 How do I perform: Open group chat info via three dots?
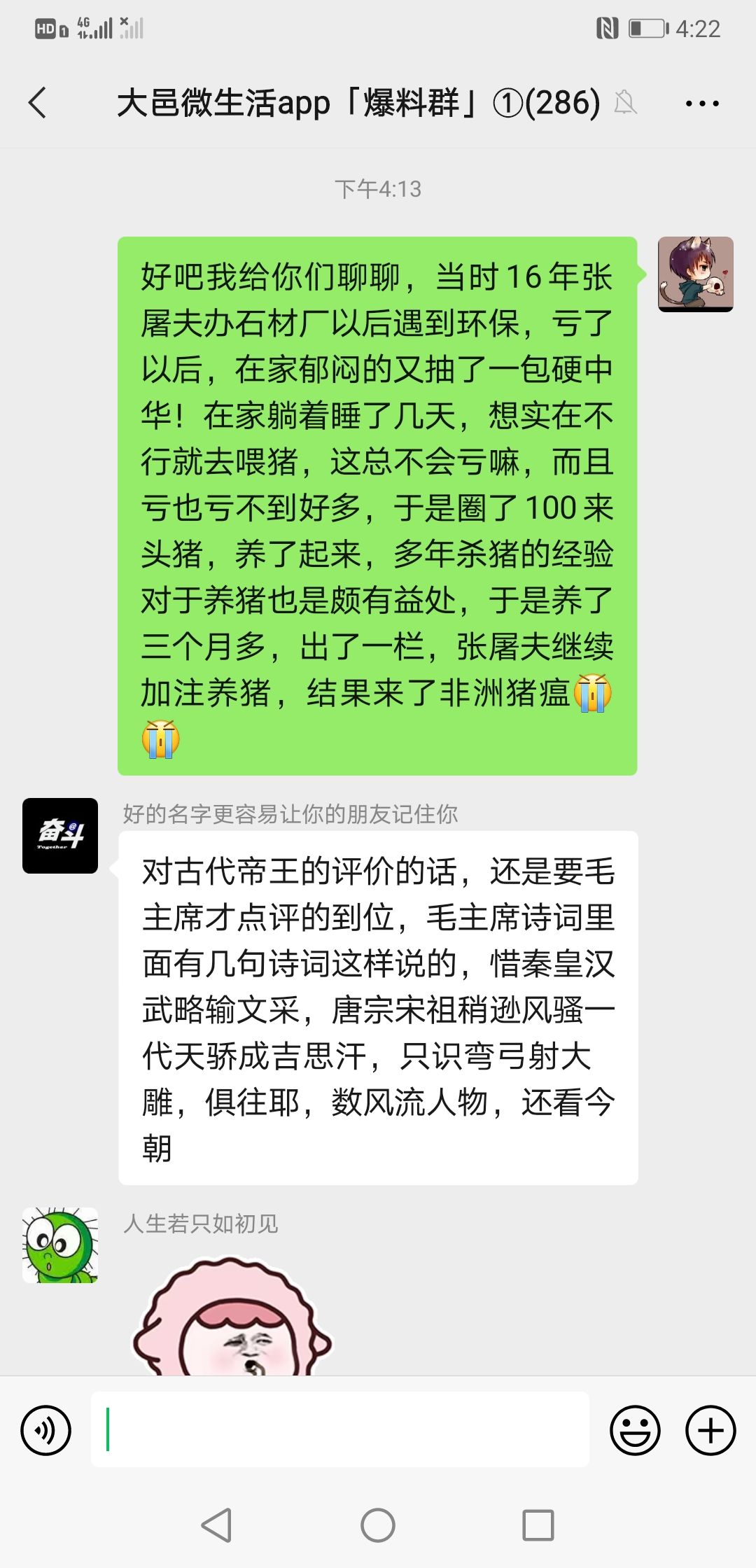pos(701,104)
